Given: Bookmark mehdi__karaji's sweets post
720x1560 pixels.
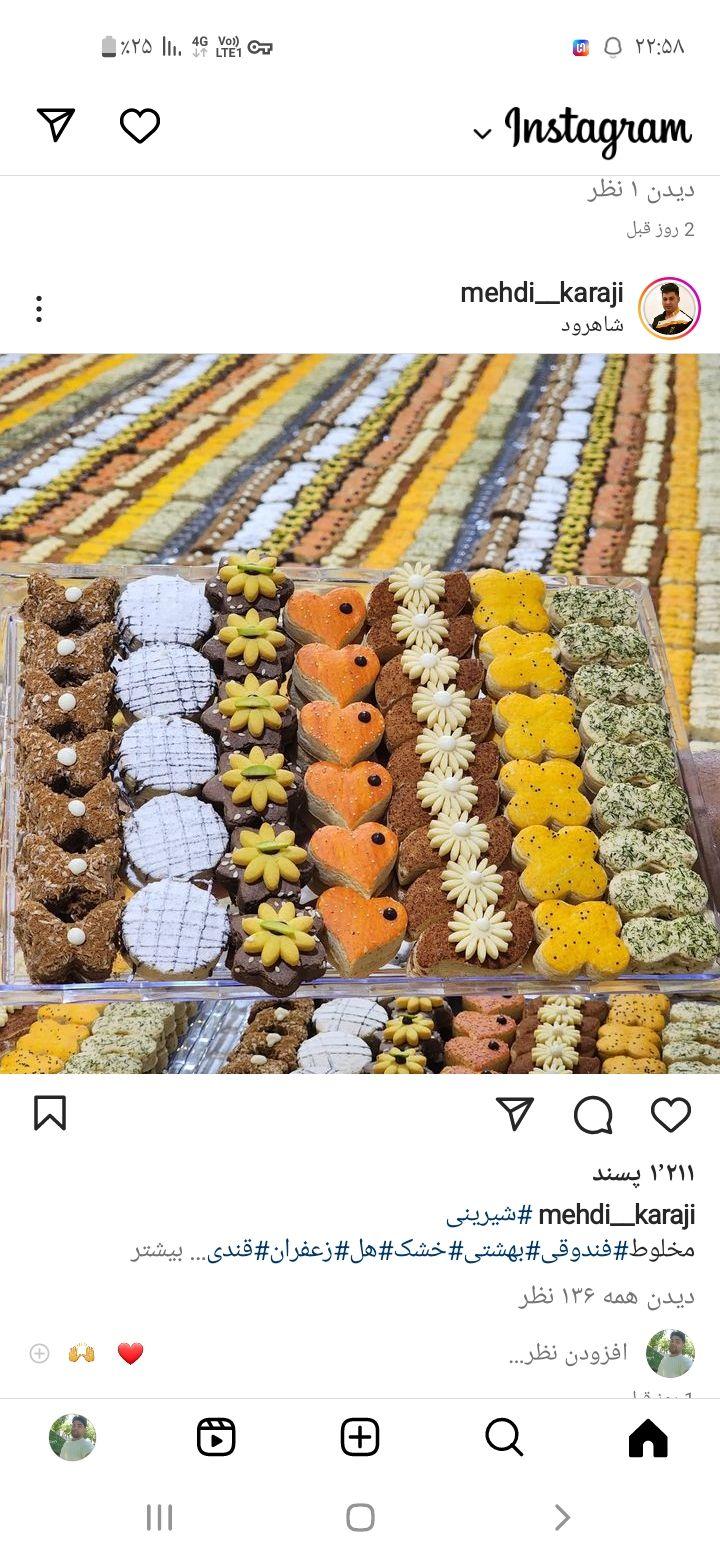Looking at the screenshot, I should tap(50, 1113).
